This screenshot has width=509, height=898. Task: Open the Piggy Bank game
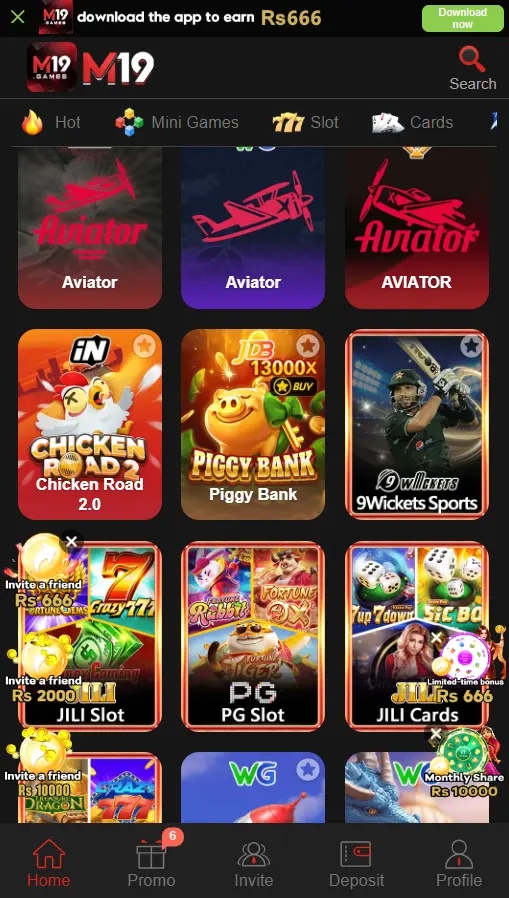[x=253, y=424]
